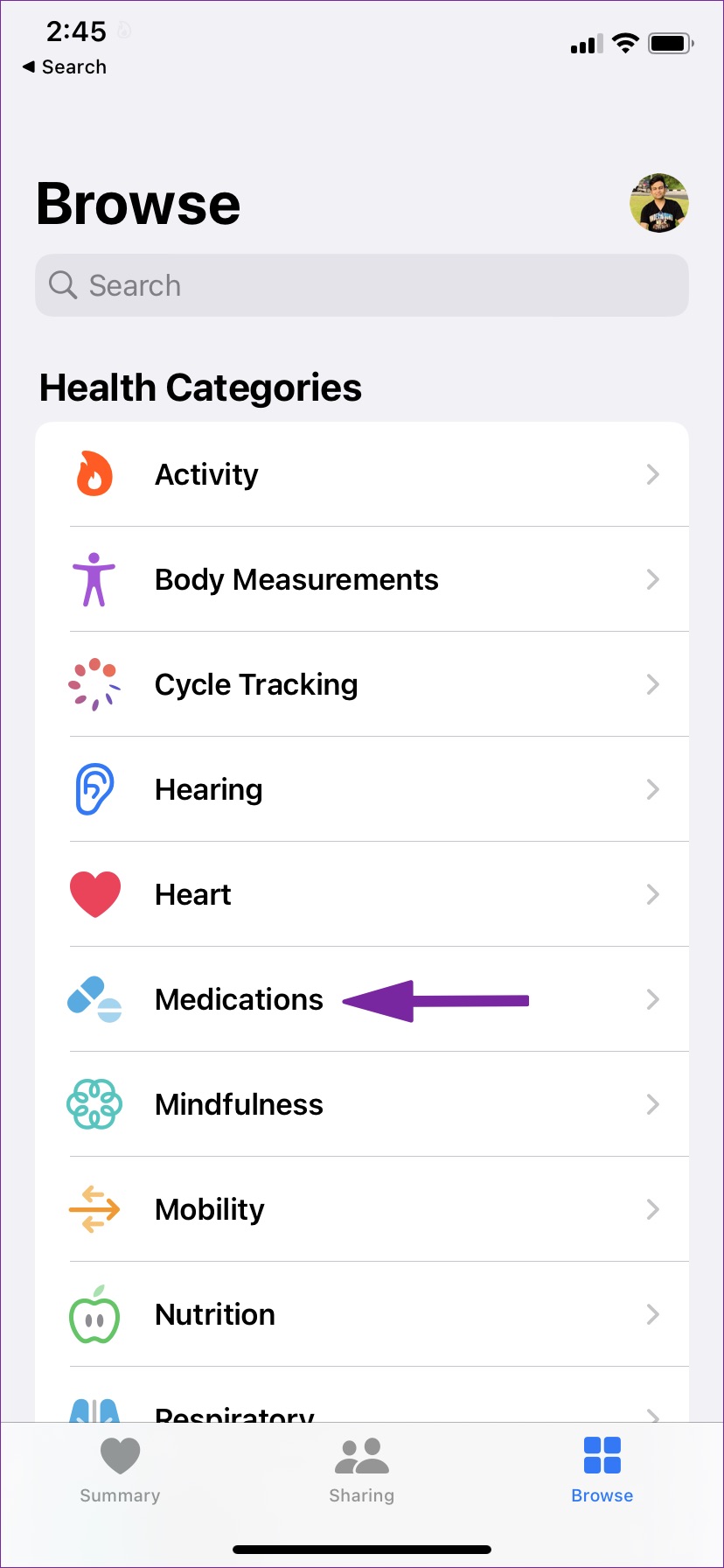Open the Activity category
Screen dimensions: 724x1568
(362, 474)
